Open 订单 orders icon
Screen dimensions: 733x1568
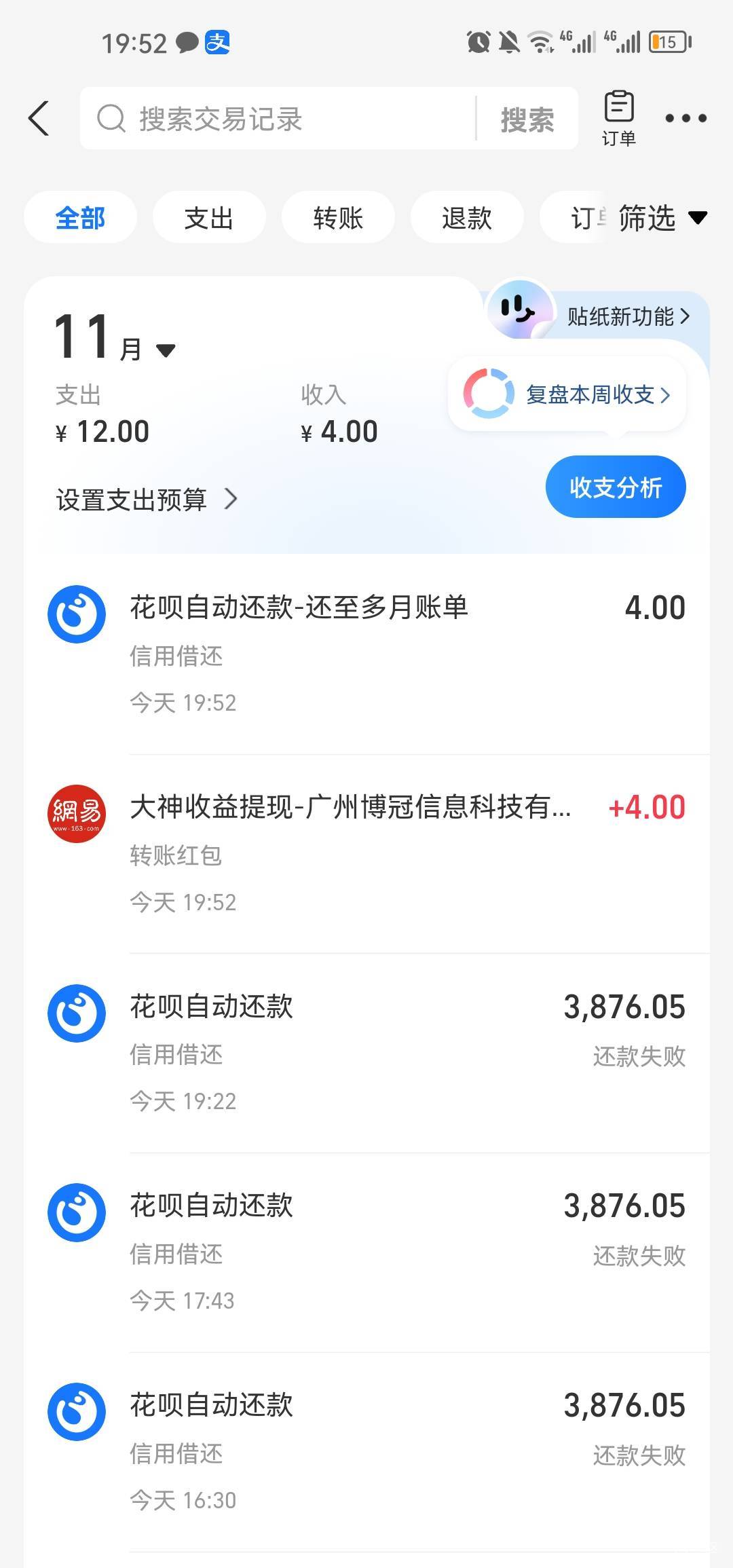coord(618,118)
